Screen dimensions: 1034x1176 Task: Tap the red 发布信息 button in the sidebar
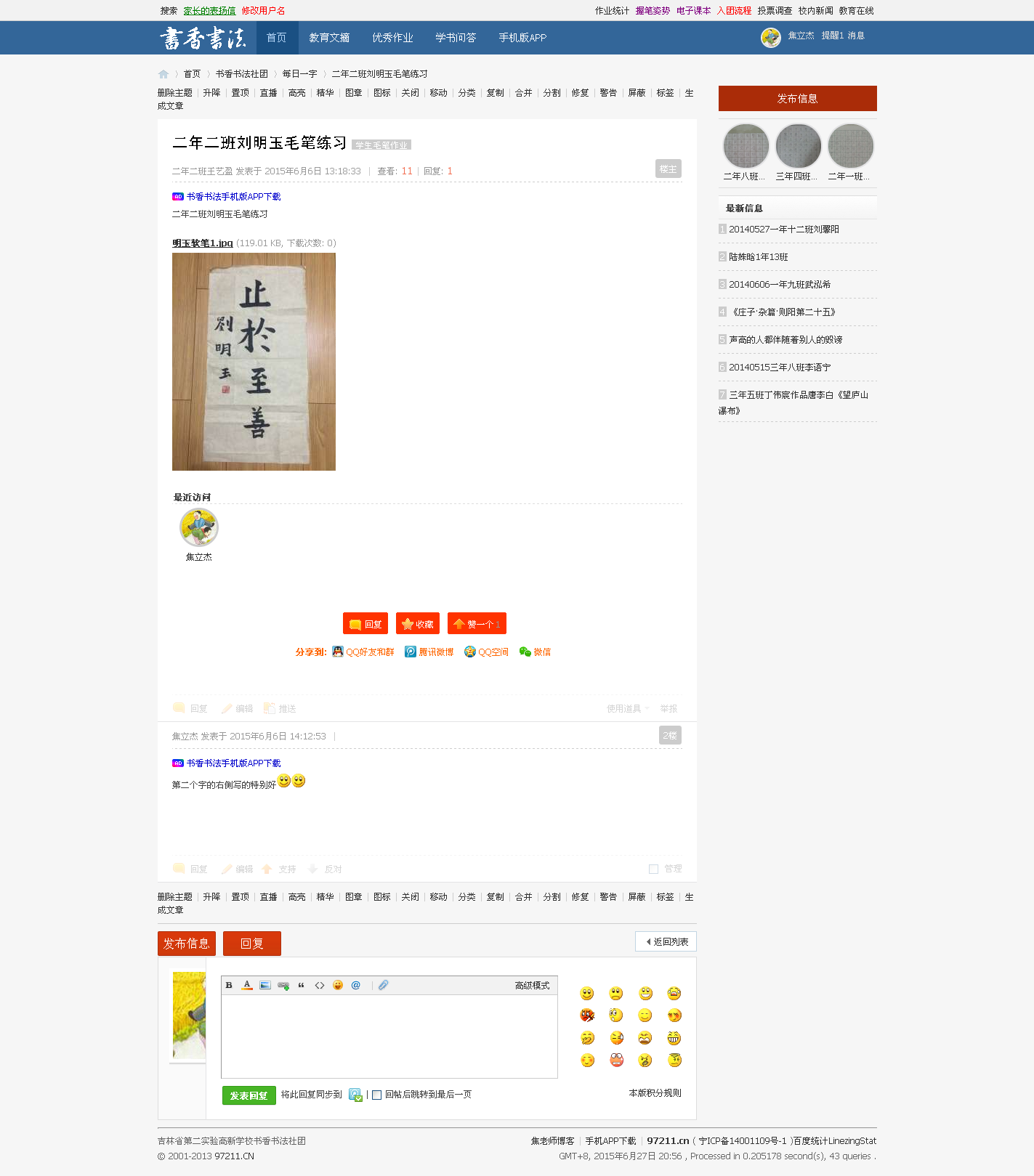pos(797,99)
